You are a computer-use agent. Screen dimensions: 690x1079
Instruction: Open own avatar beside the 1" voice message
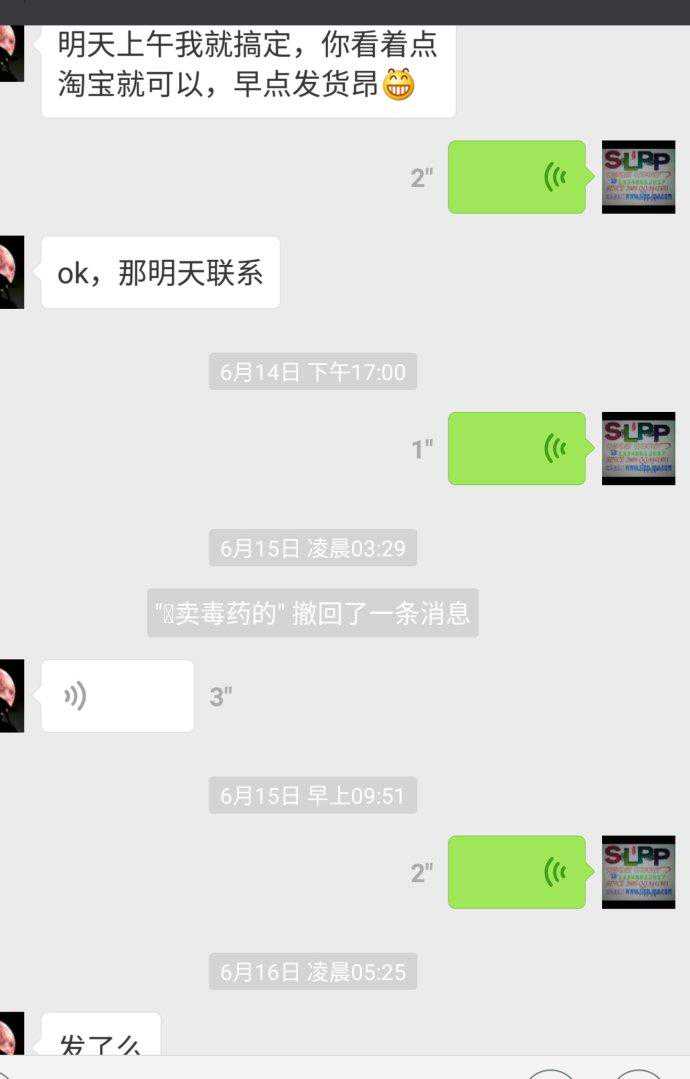click(638, 449)
